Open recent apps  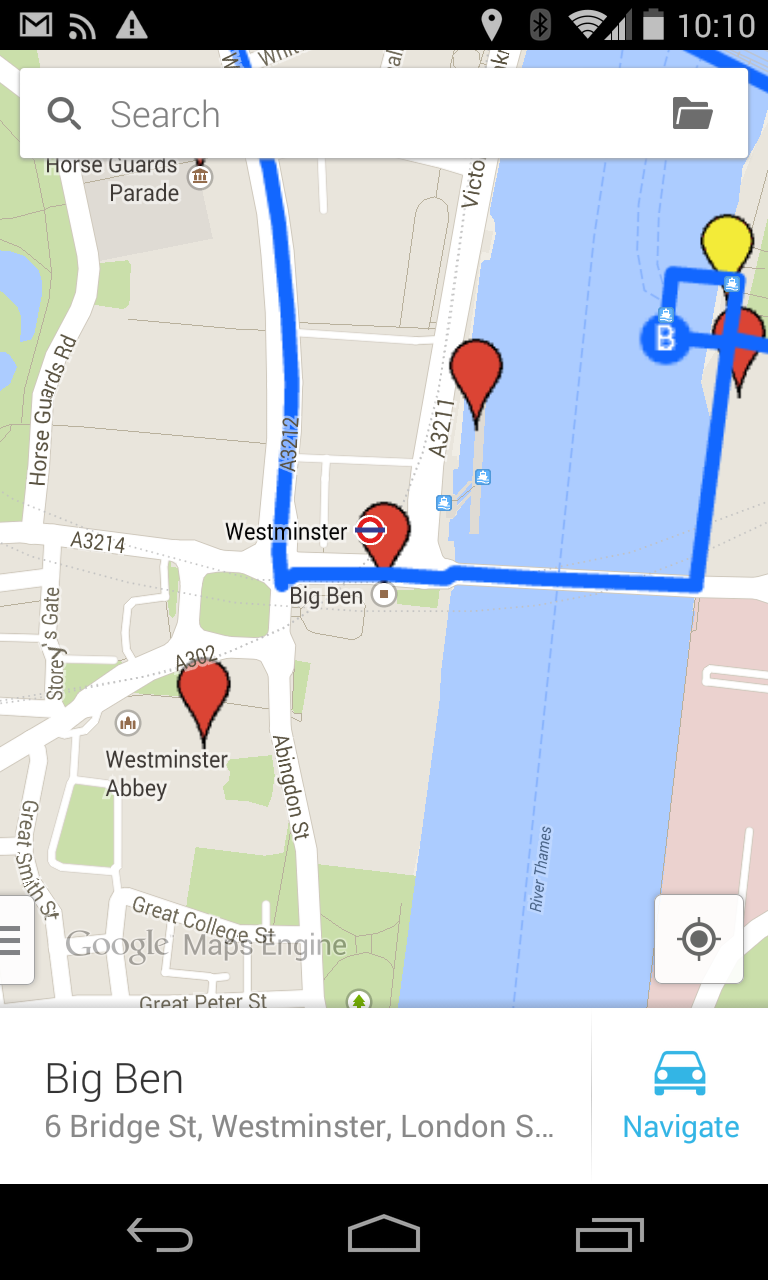(x=609, y=1234)
